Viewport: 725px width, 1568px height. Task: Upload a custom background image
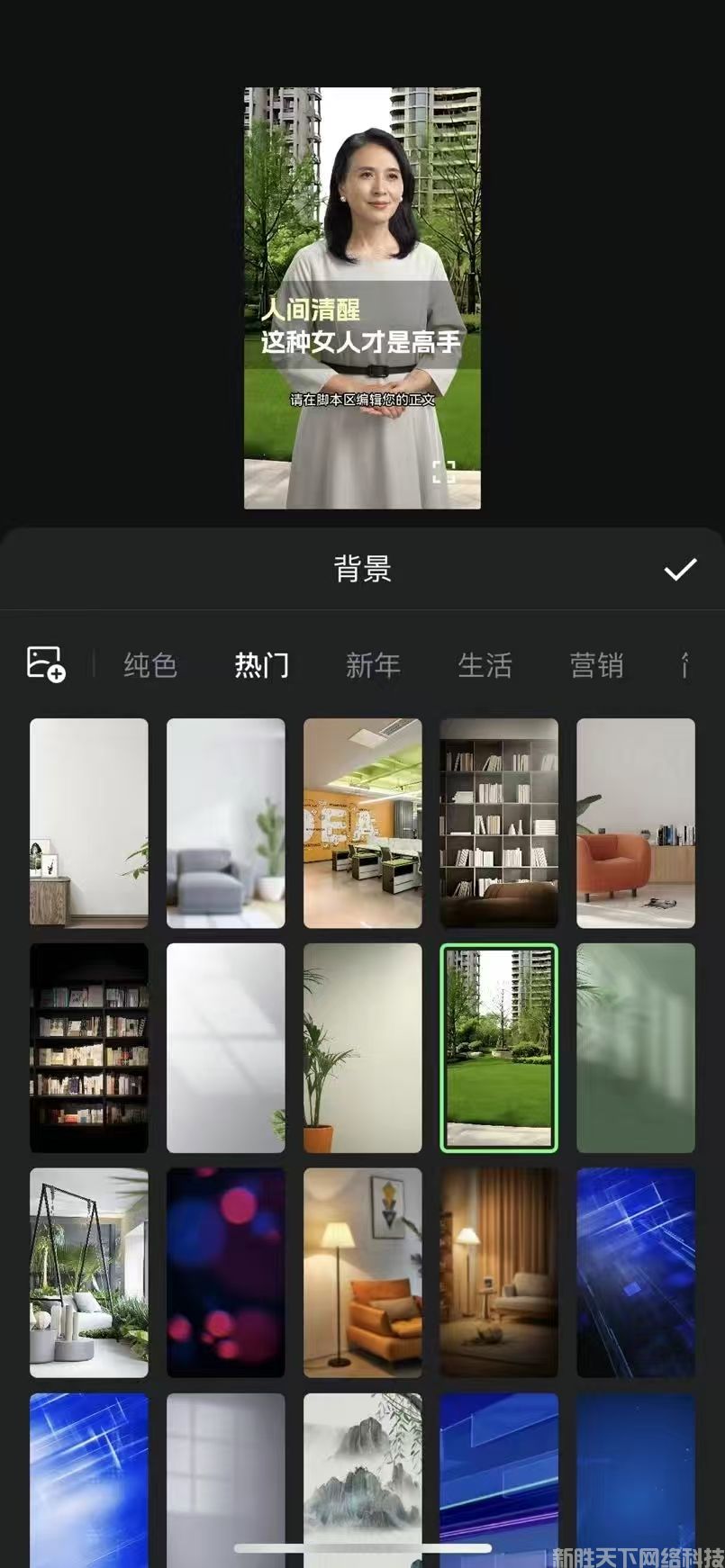click(x=46, y=664)
